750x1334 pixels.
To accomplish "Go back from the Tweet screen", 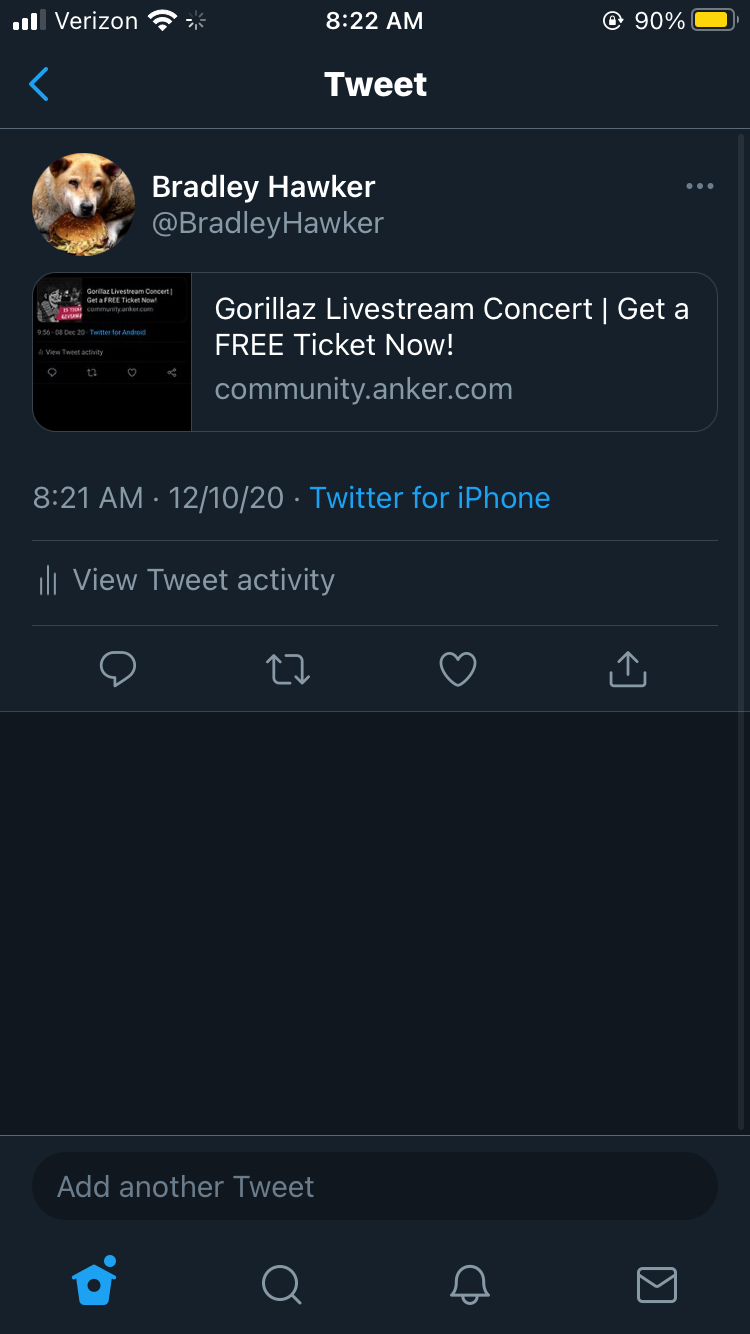I will click(x=39, y=85).
